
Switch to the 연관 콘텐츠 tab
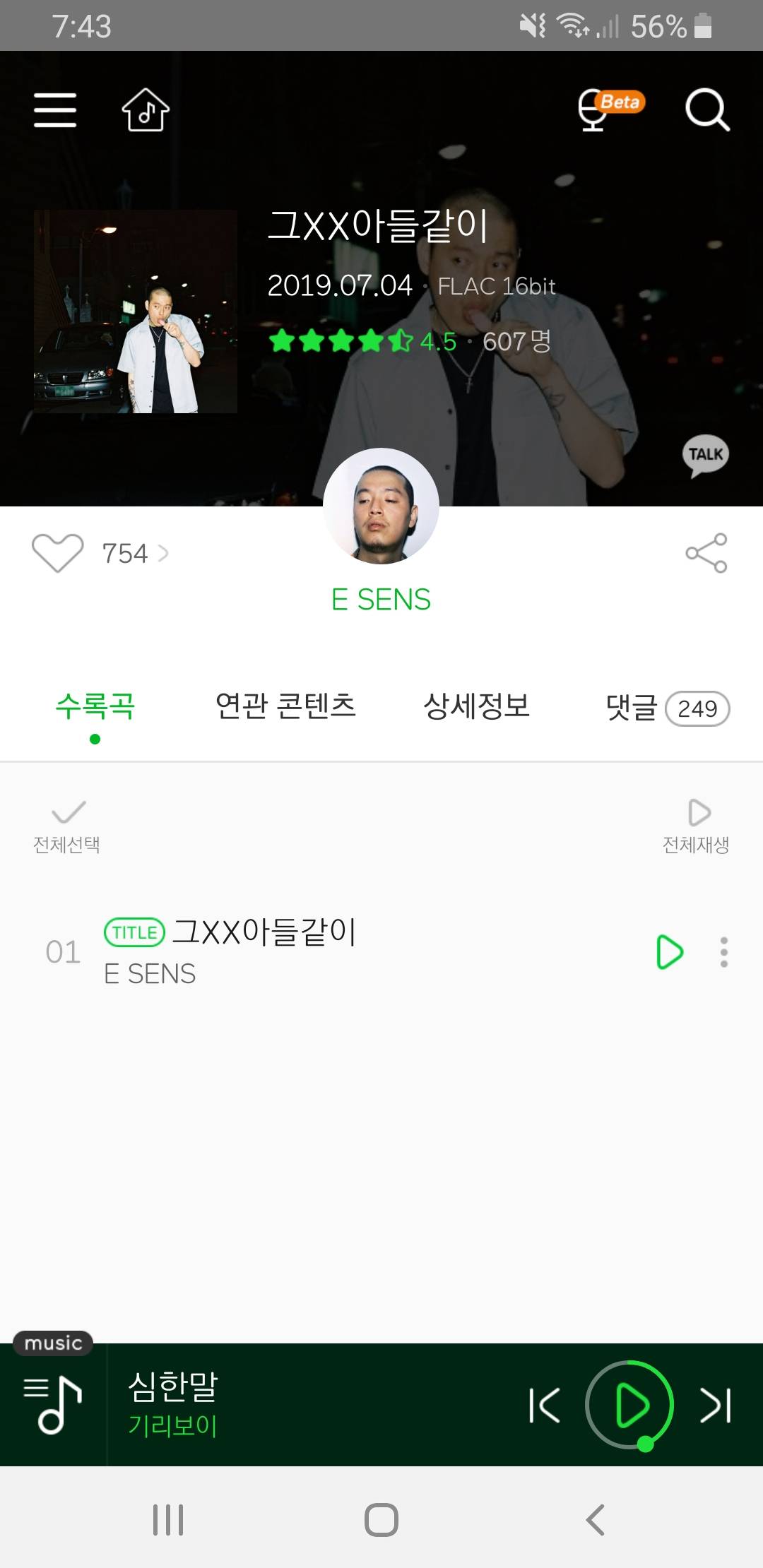coord(285,706)
